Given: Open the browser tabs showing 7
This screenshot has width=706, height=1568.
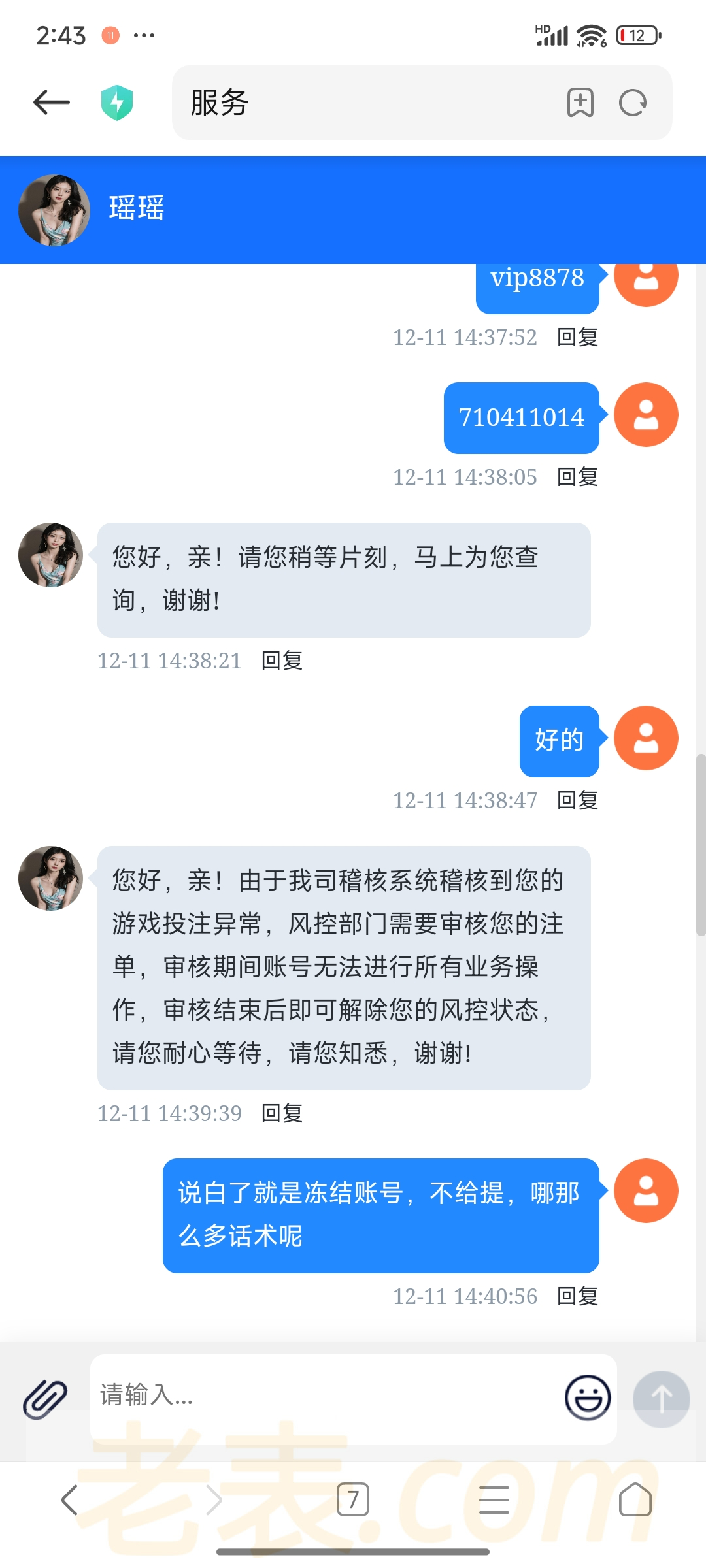Looking at the screenshot, I should point(353,1499).
